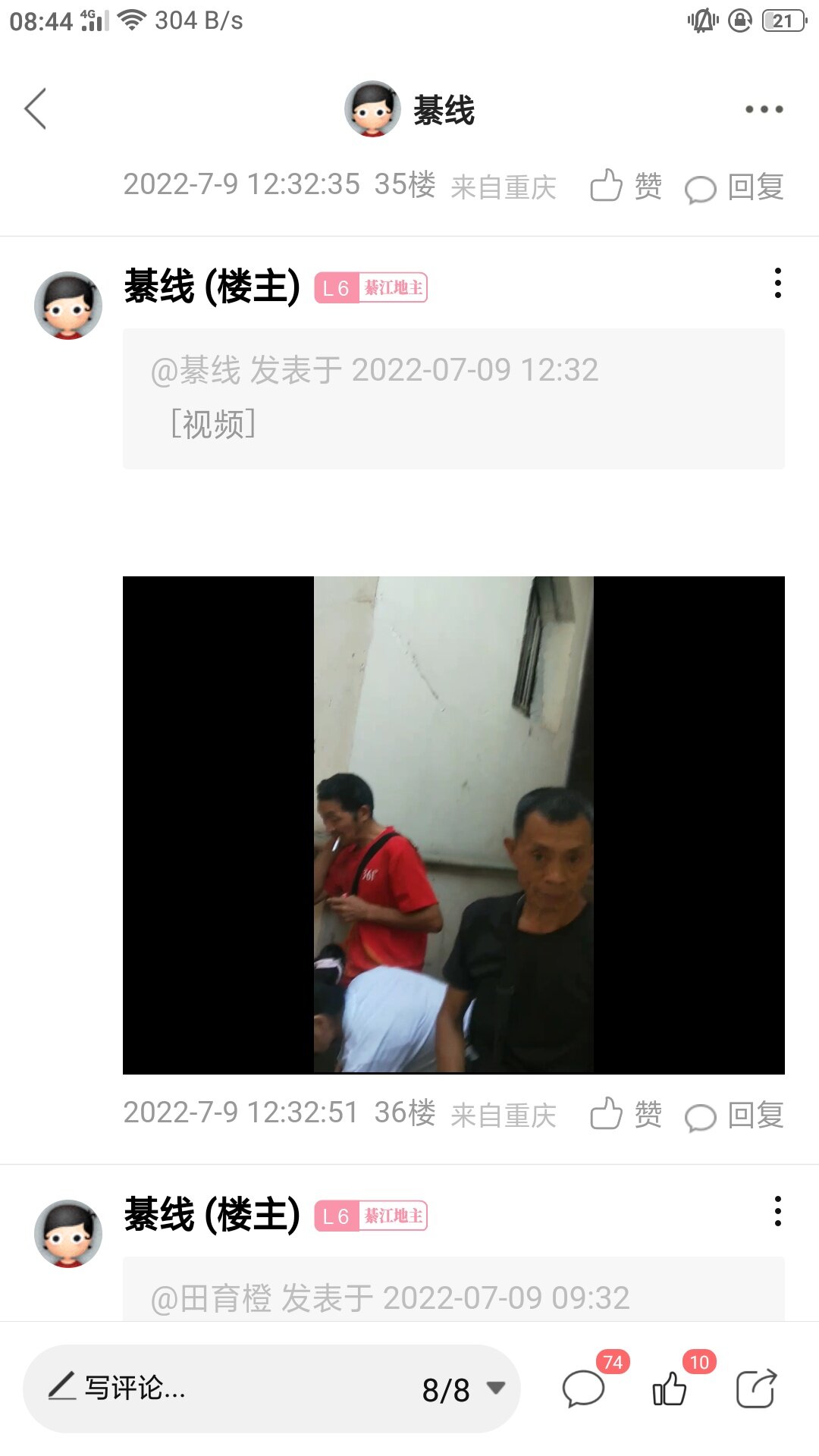Like the 35楼 reply

[626, 186]
